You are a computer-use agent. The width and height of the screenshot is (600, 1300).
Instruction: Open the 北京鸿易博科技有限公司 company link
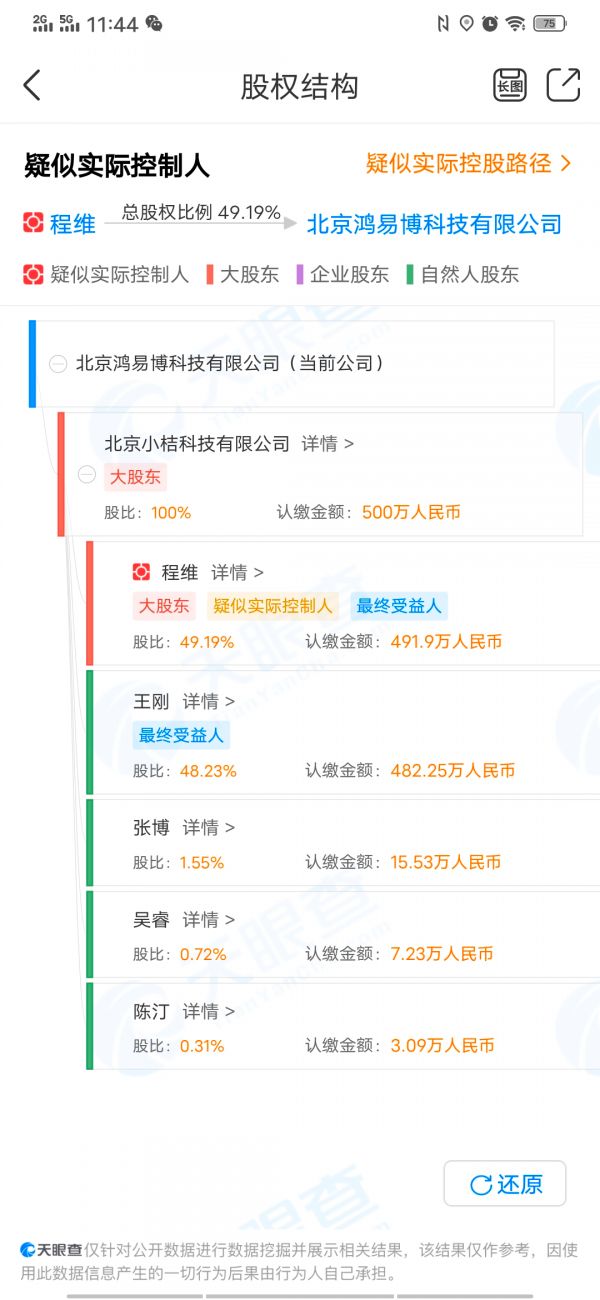[x=434, y=224]
